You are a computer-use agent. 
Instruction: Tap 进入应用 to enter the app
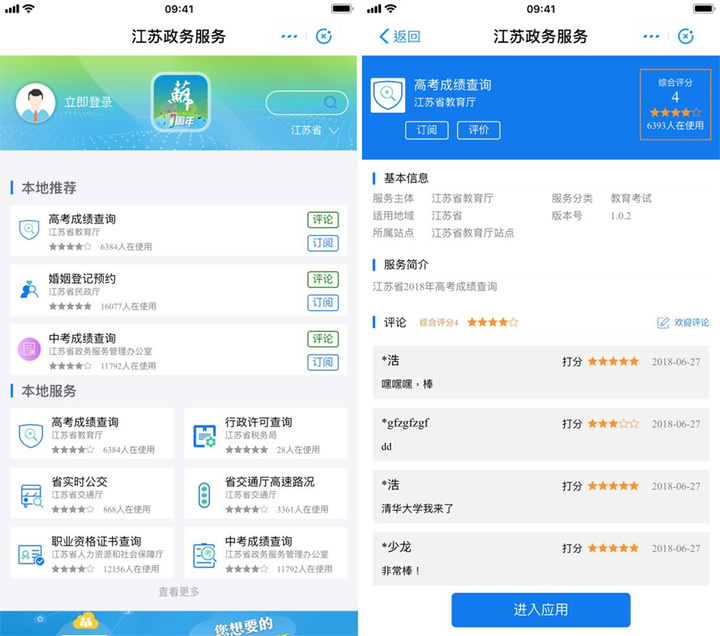click(540, 610)
